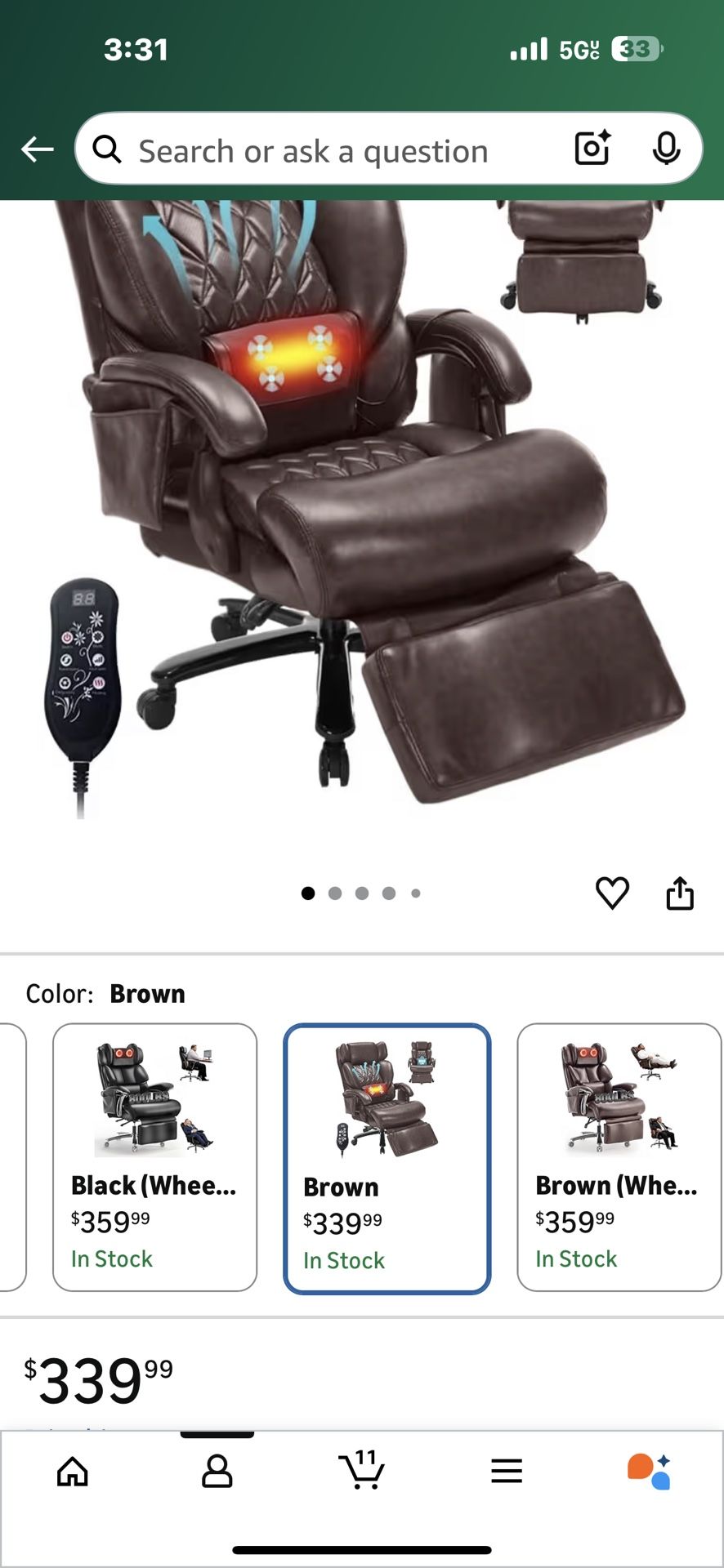Tap the back arrow to return

point(34,149)
